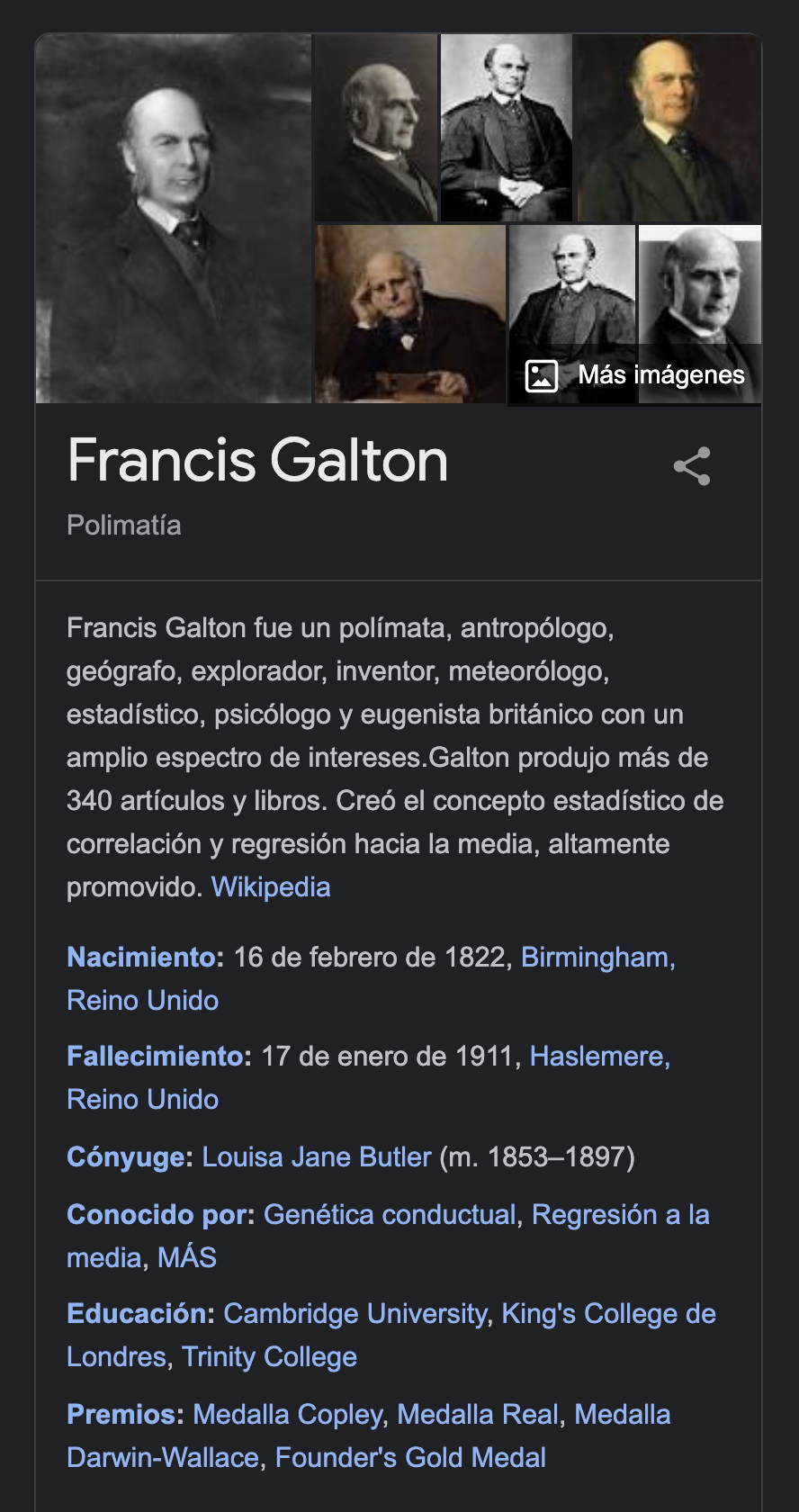Open the Founder's Gold Medal link
The height and width of the screenshot is (1512, 799).
click(410, 1457)
